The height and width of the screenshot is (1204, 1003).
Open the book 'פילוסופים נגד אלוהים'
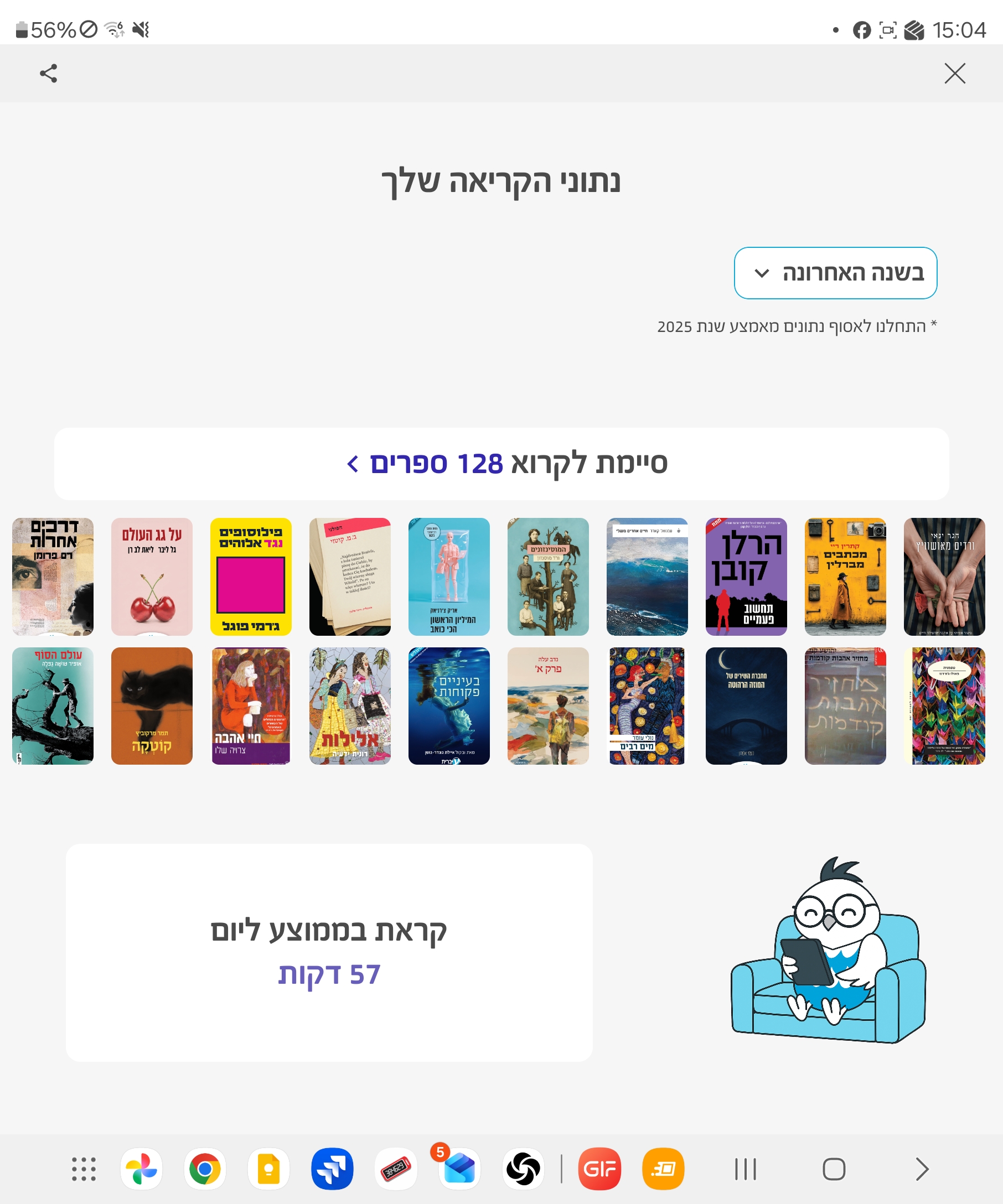coord(251,576)
